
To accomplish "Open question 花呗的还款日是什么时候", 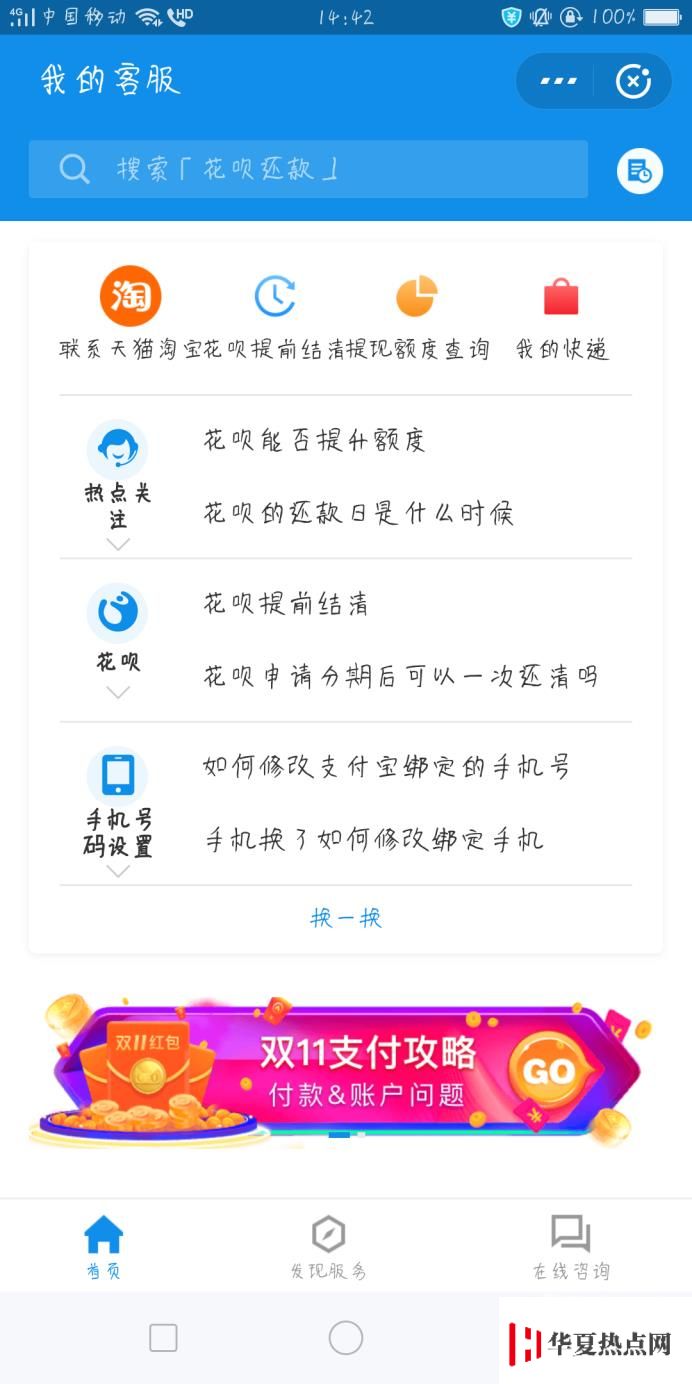I will pos(358,514).
